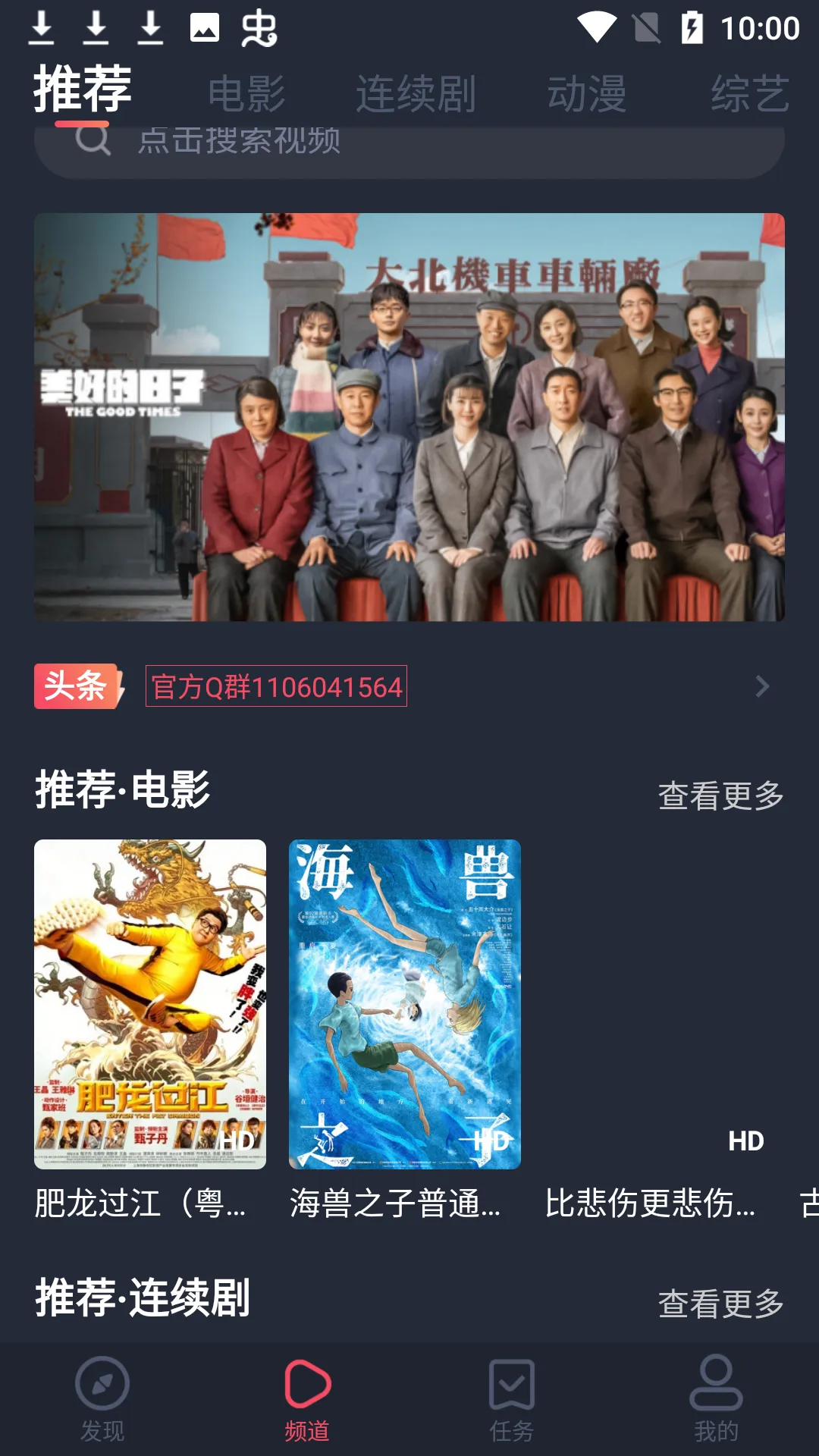Open the 官方Q群1106041564 headline notice
The width and height of the screenshot is (819, 1456).
(x=276, y=686)
